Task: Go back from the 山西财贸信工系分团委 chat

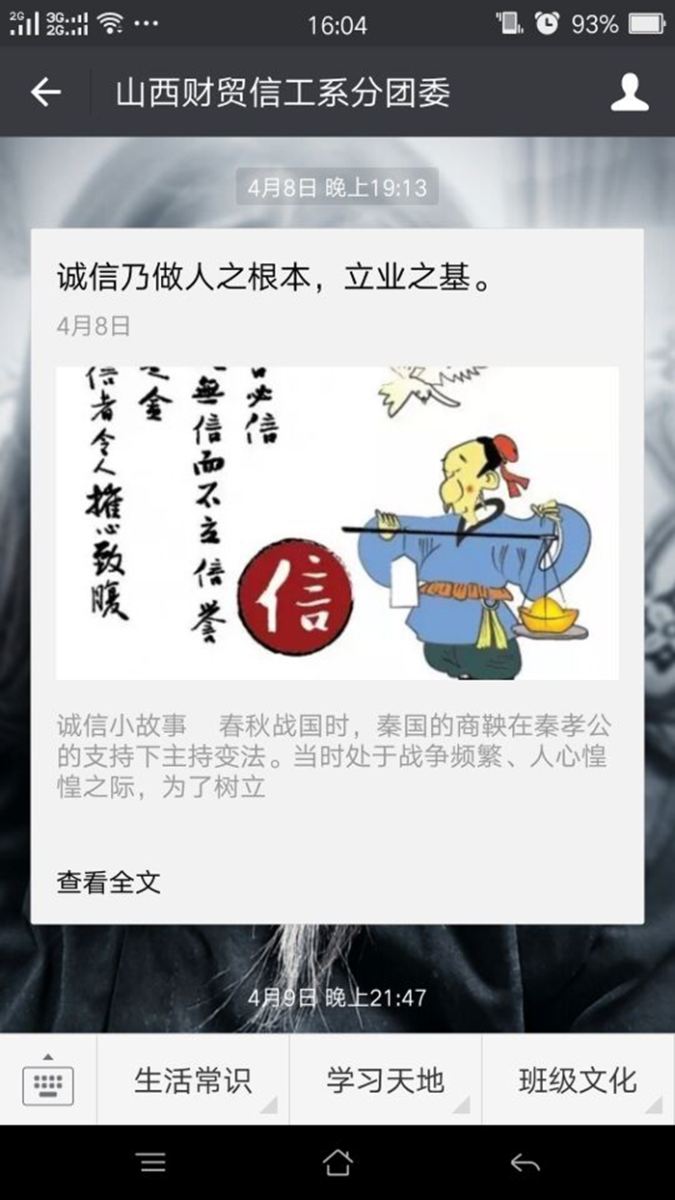Action: 46,93
